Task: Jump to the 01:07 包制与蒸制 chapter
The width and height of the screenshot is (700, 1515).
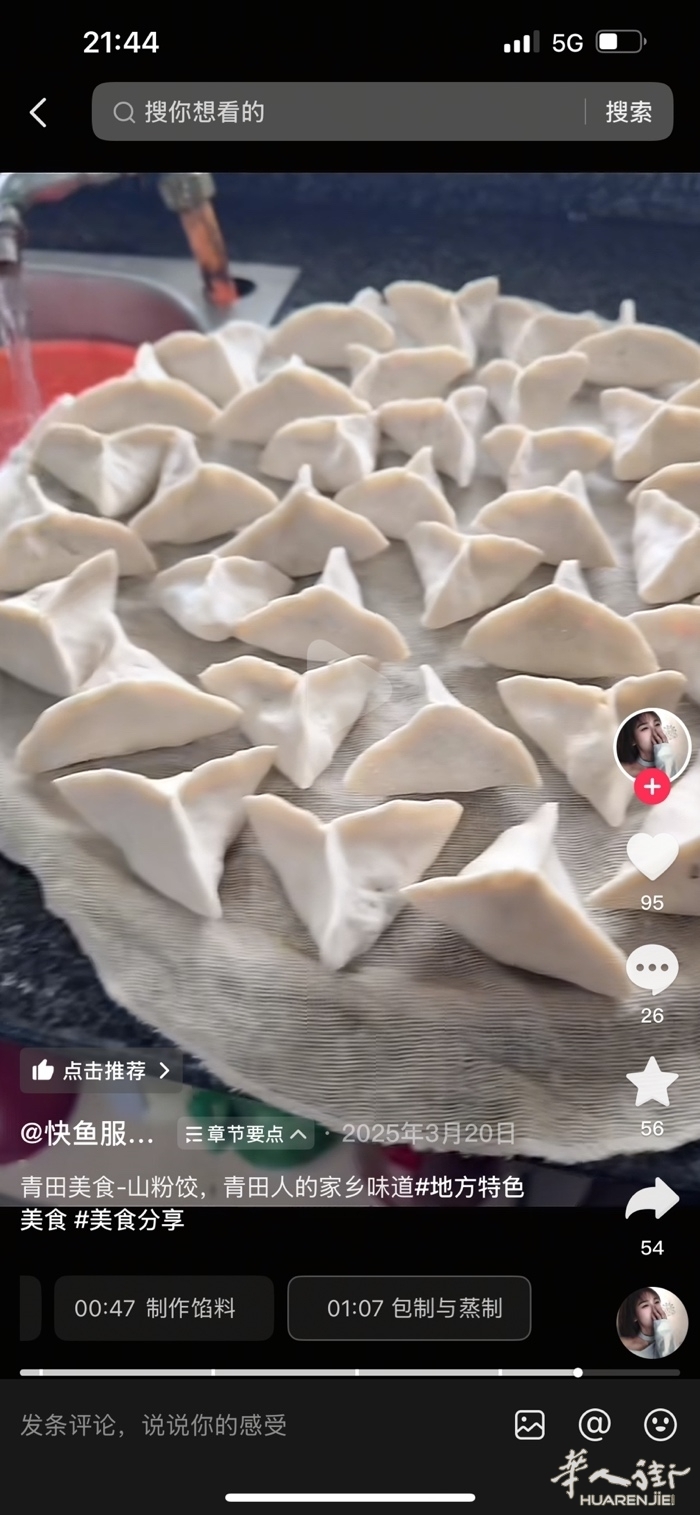Action: (409, 1308)
